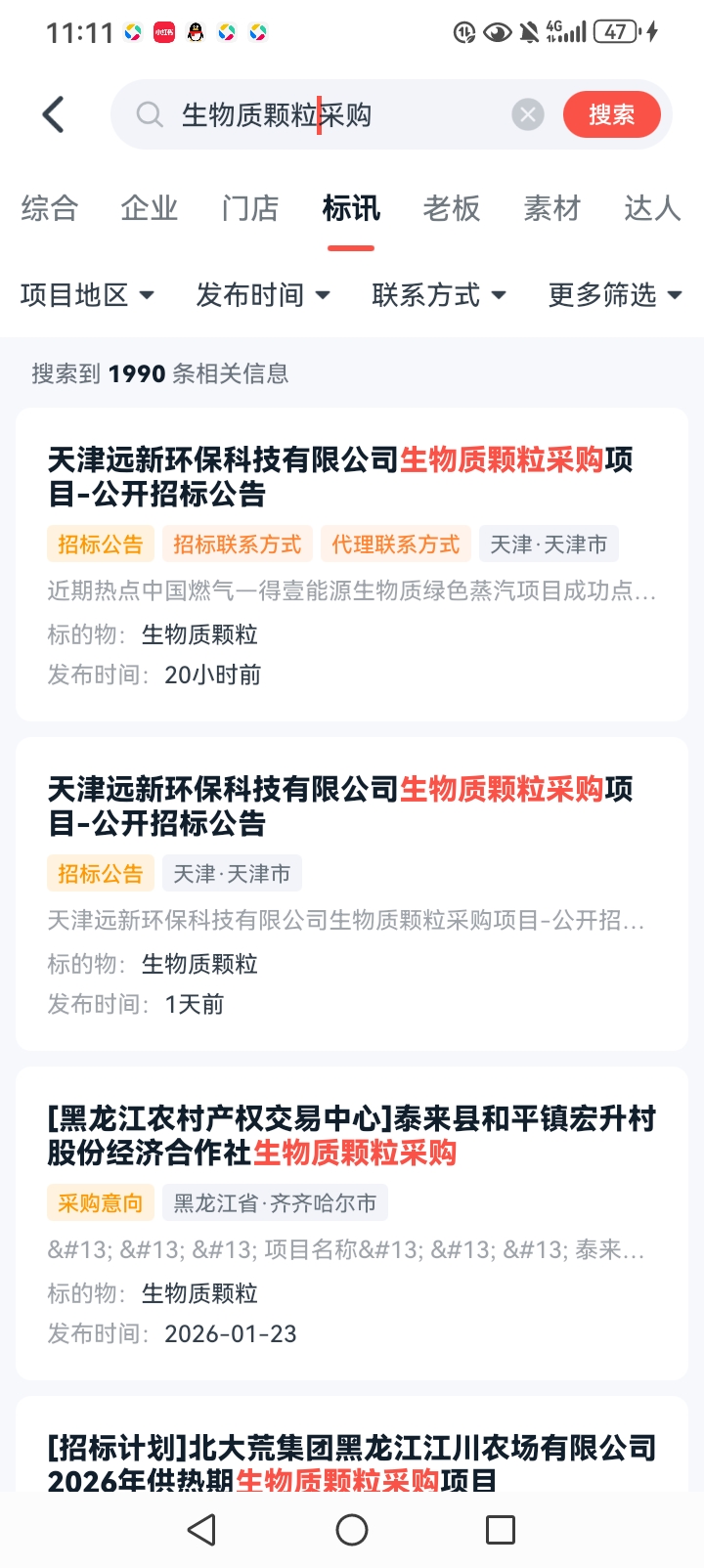Tap the red 搜索 button

[x=611, y=115]
